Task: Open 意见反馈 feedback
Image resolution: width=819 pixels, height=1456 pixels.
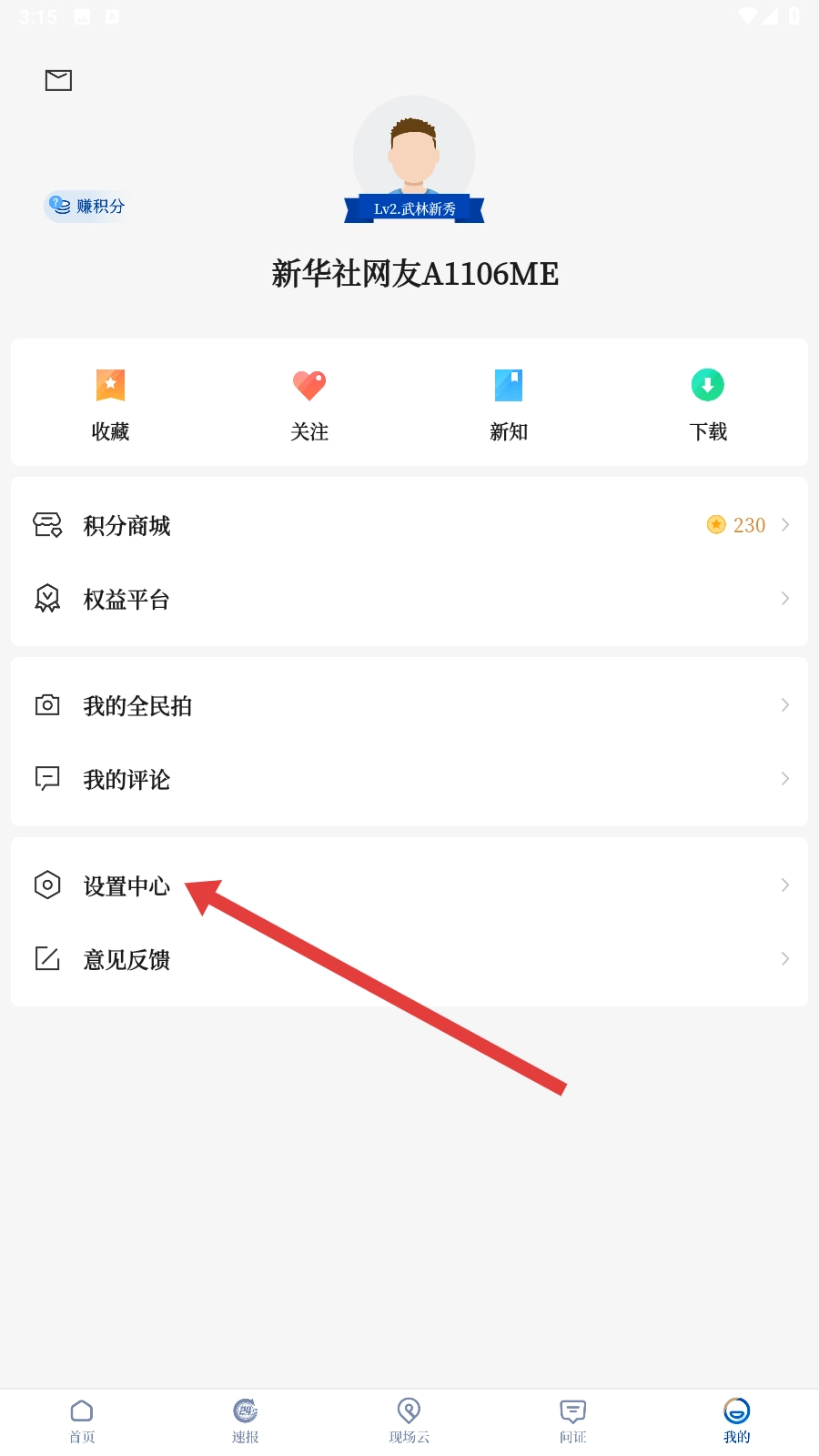Action: [409, 959]
